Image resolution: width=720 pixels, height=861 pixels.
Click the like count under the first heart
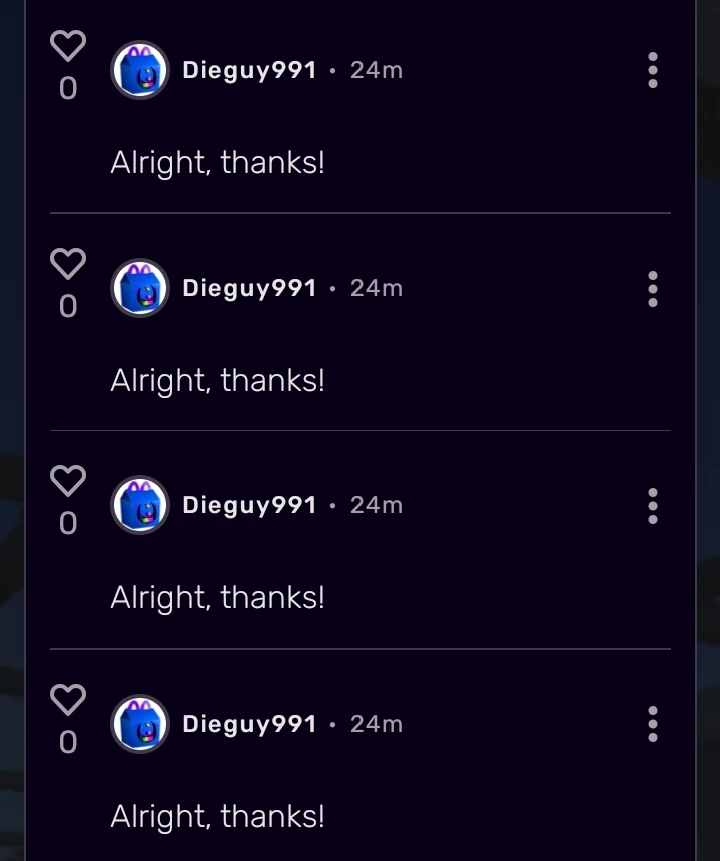(67, 88)
